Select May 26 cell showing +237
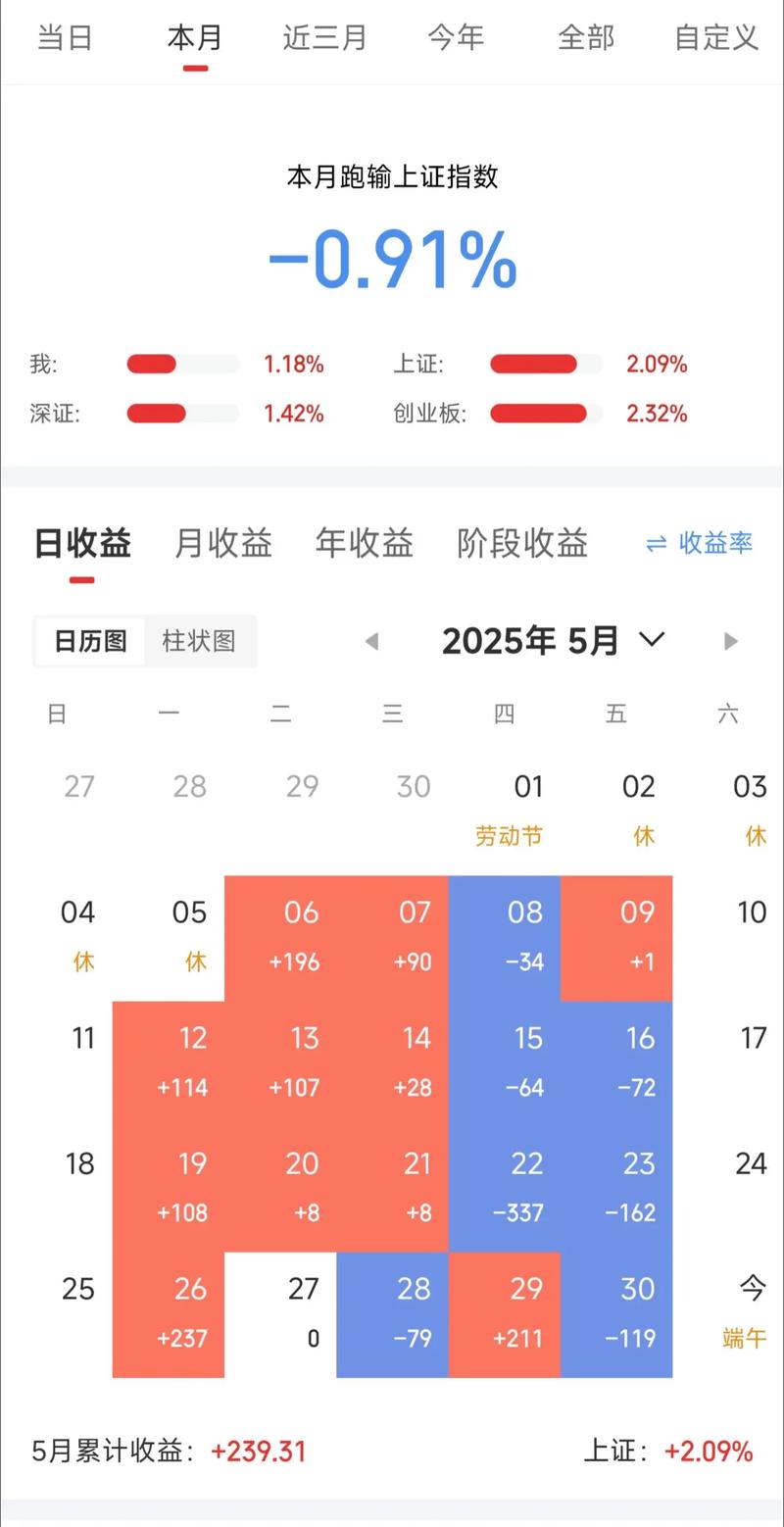The width and height of the screenshot is (784, 1527). click(x=189, y=1313)
